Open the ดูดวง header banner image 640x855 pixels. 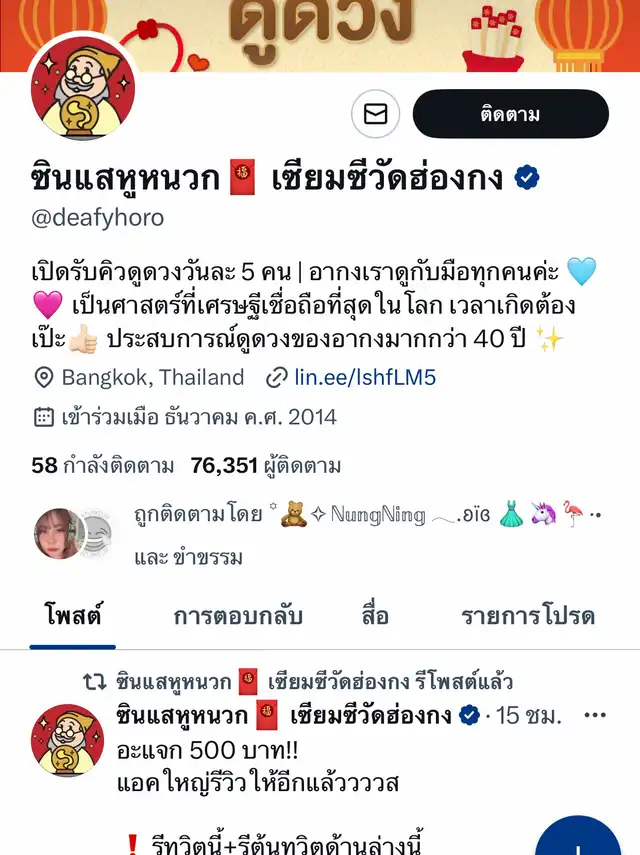[x=320, y=30]
